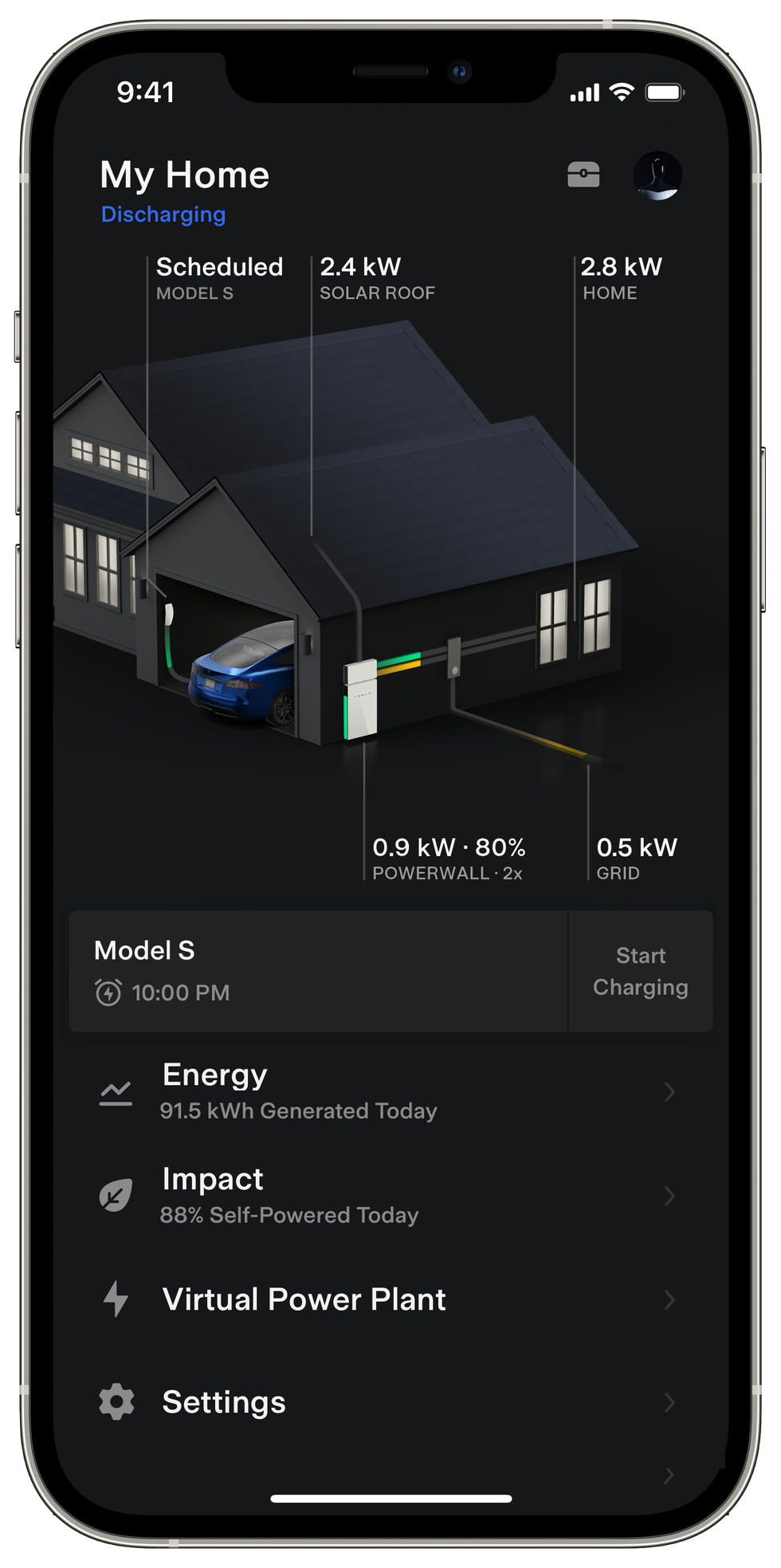
Task: Open the toolbox icon in the header
Action: (583, 175)
